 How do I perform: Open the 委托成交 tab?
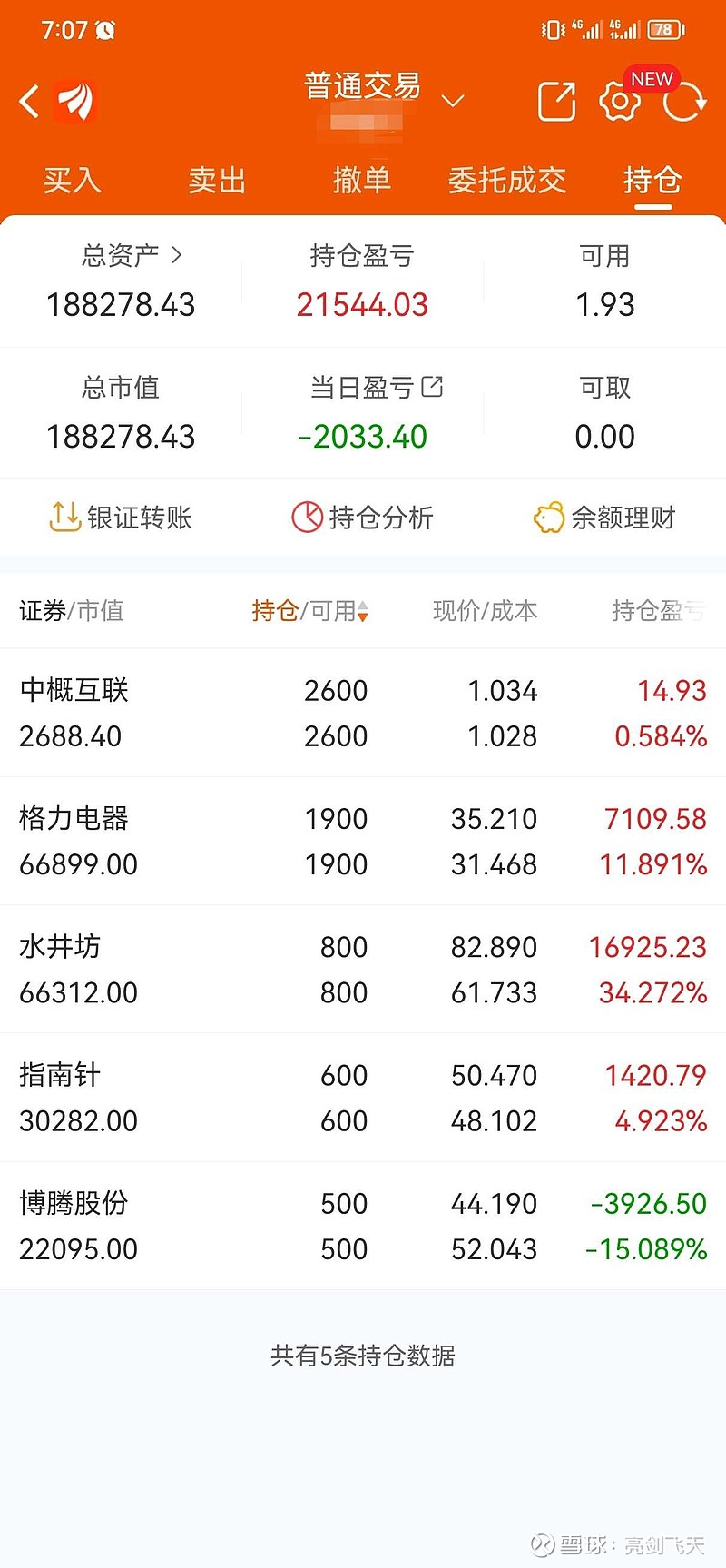[507, 180]
